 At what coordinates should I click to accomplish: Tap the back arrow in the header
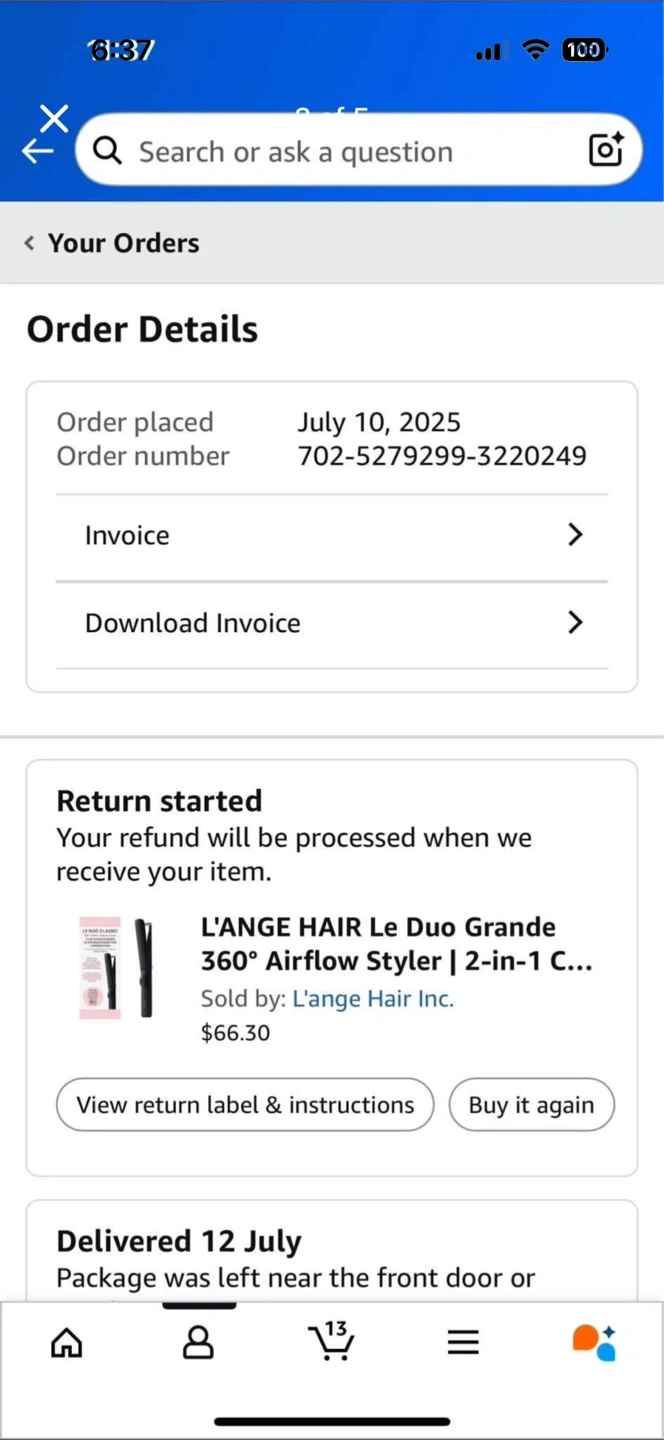(x=37, y=152)
